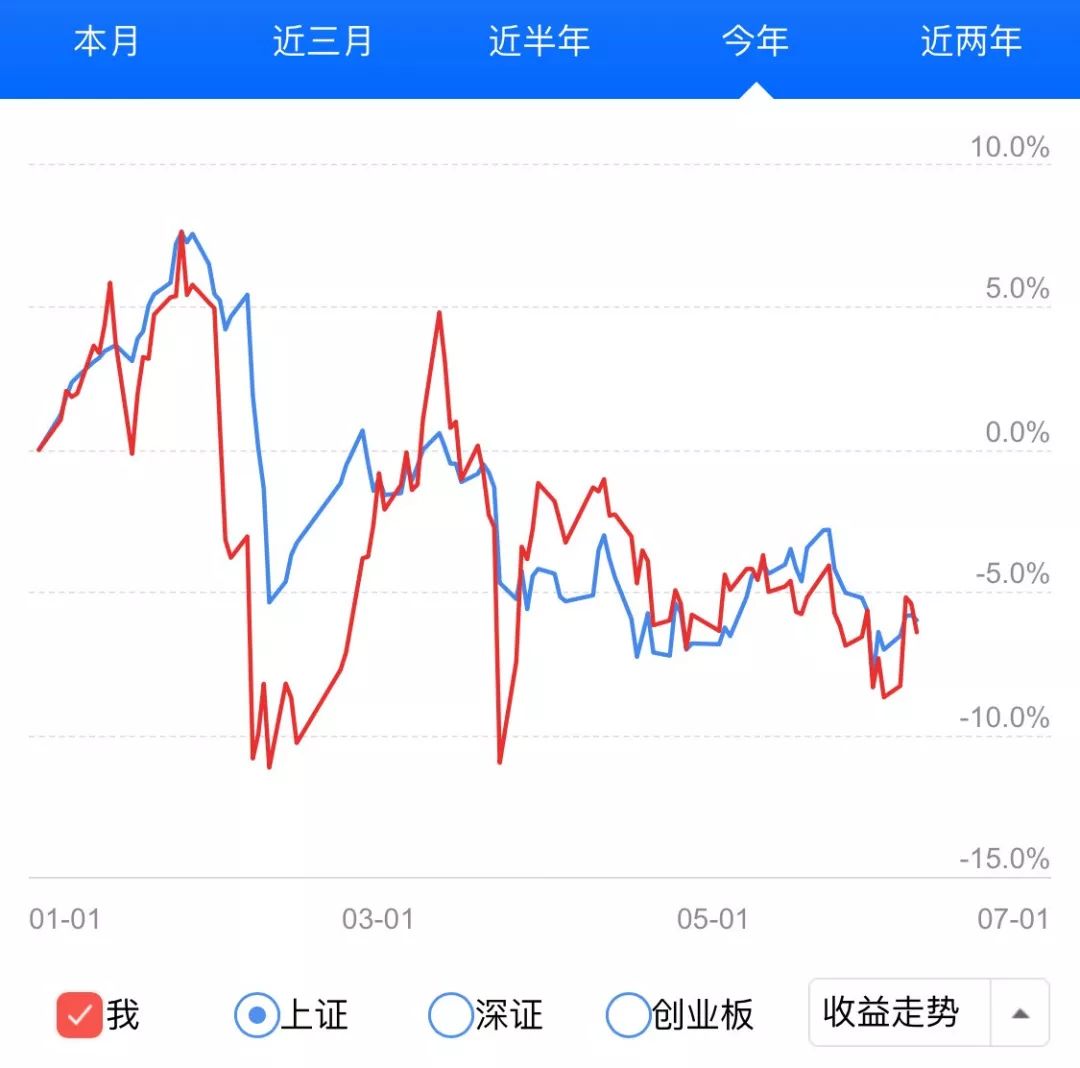Uncheck the 我 checkbox
The height and width of the screenshot is (1068, 1080).
pos(79,1015)
